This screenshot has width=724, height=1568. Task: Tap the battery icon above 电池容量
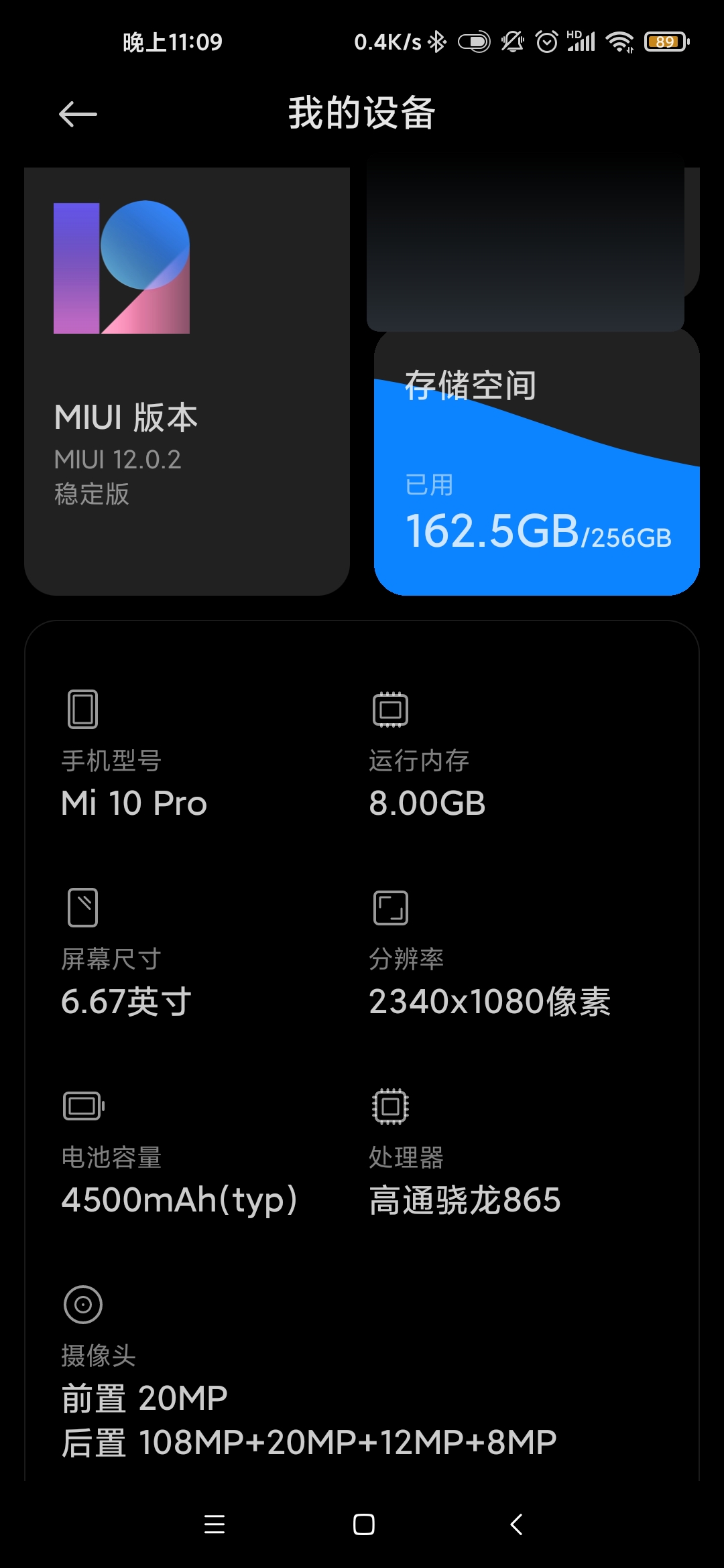tap(83, 1106)
